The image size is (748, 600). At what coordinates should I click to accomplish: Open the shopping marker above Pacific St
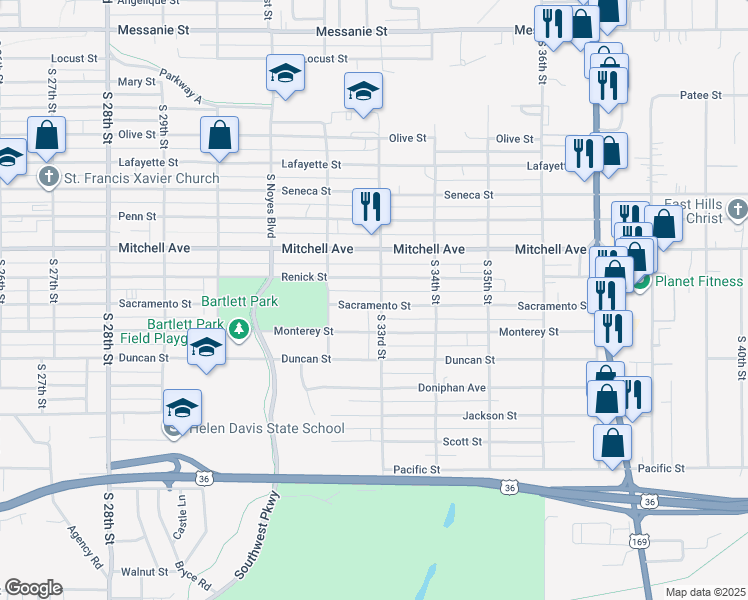(612, 444)
